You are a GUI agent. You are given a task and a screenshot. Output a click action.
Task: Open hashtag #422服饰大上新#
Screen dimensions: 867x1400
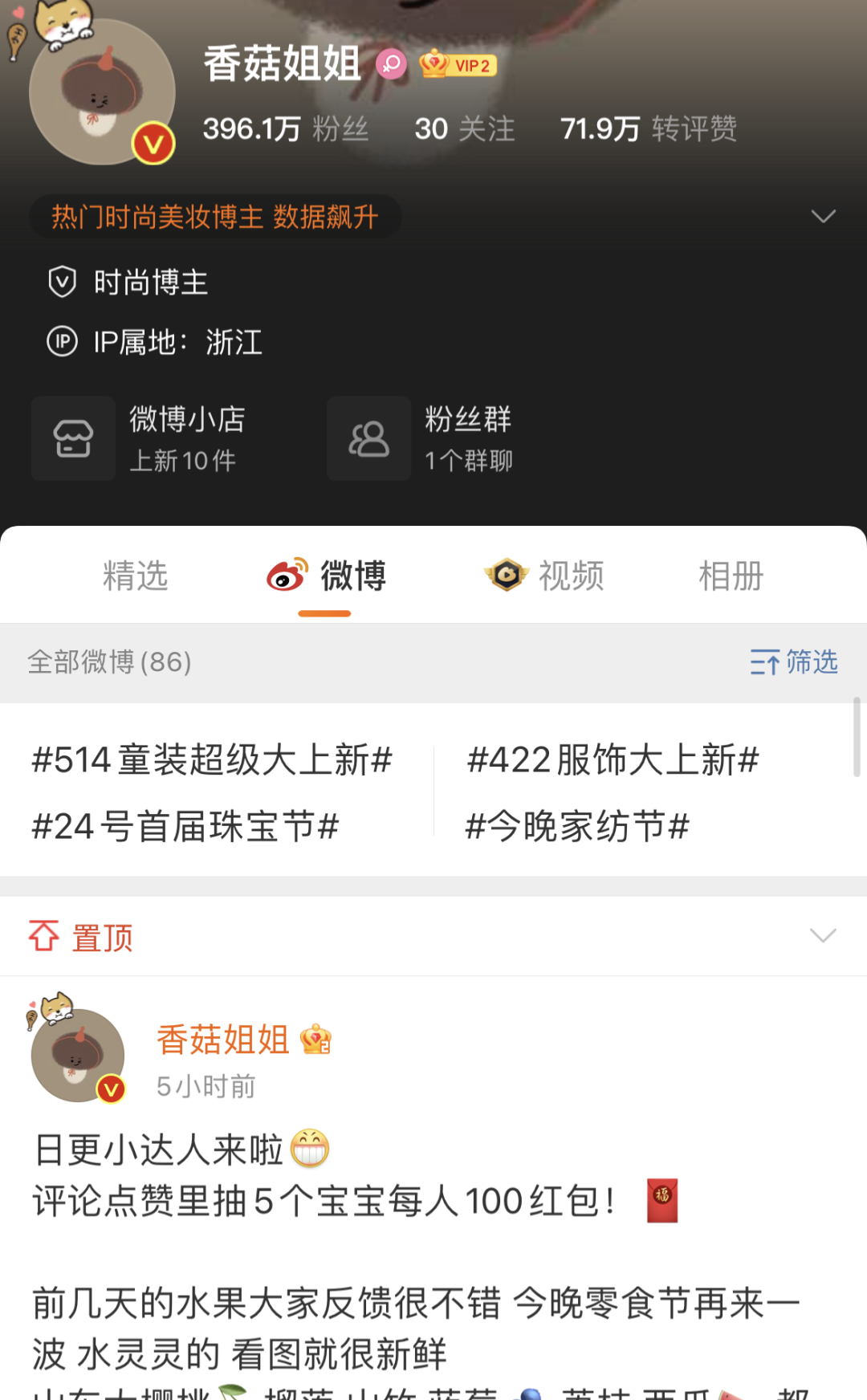coord(613,759)
